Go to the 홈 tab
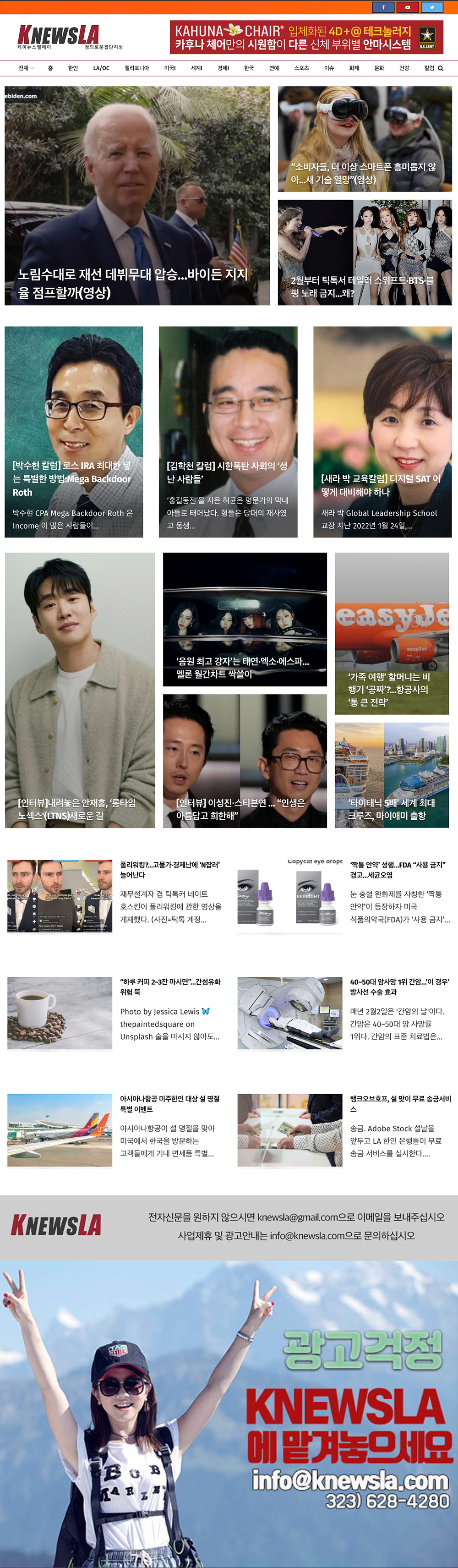Viewport: 458px width, 1568px height. [x=50, y=68]
